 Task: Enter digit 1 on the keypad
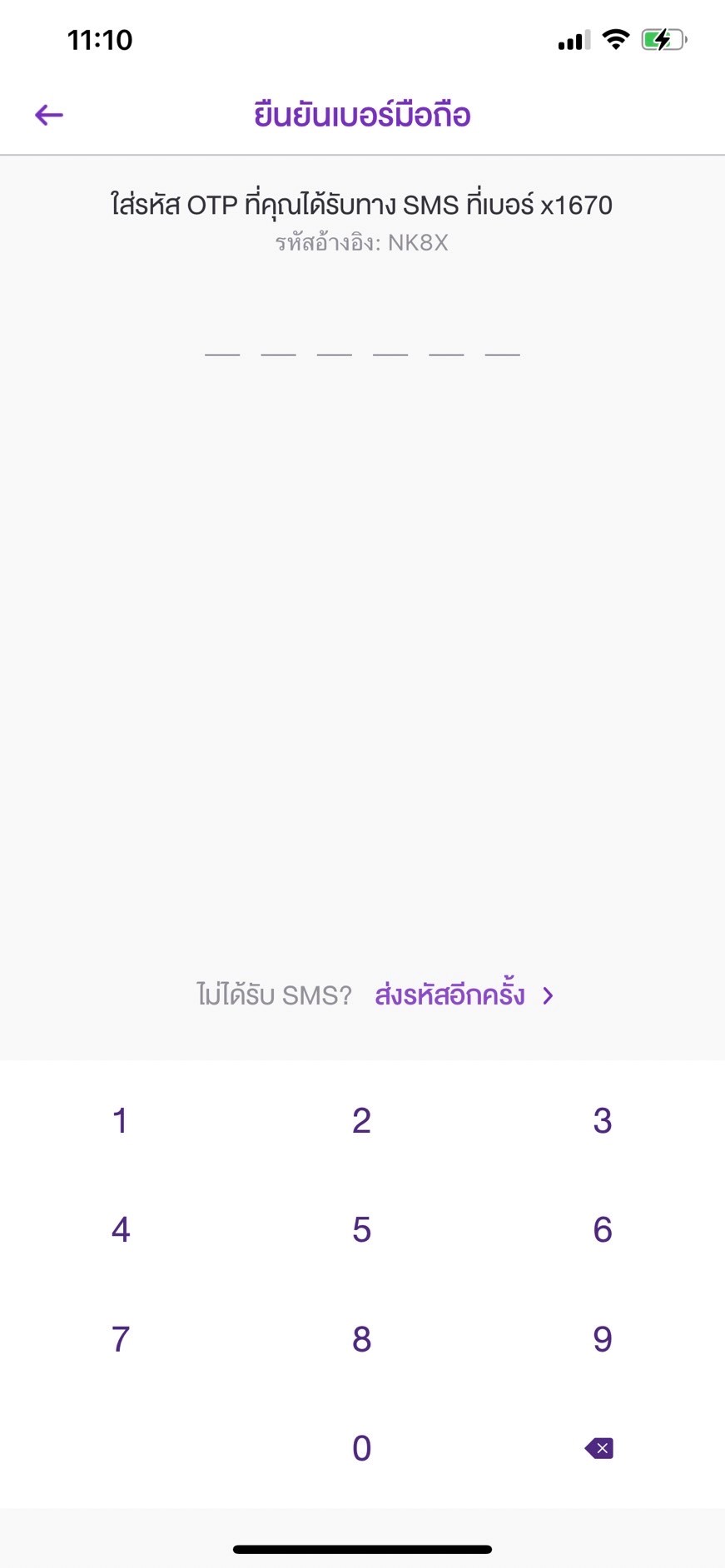click(121, 1121)
